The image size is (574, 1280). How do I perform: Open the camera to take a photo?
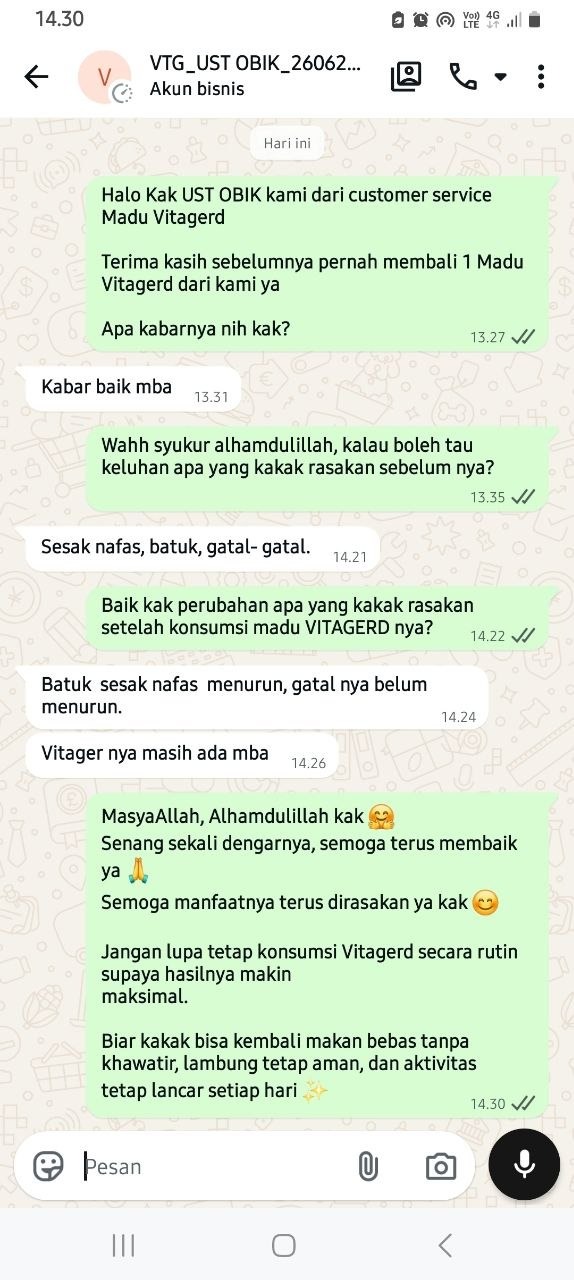pos(440,1166)
